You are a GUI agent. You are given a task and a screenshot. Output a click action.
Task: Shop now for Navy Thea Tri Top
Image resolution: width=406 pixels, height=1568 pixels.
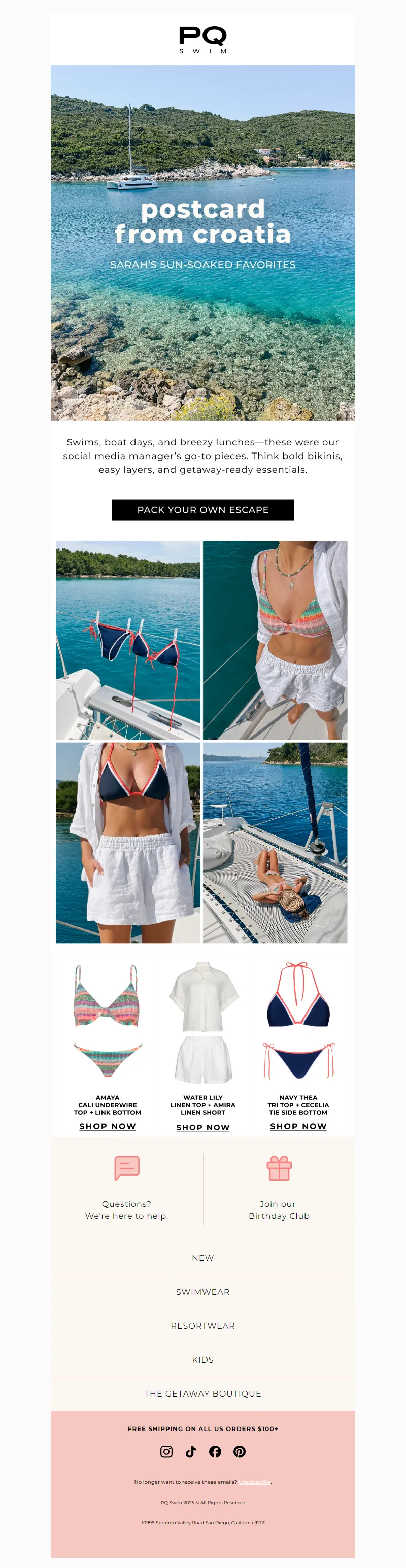298,1126
